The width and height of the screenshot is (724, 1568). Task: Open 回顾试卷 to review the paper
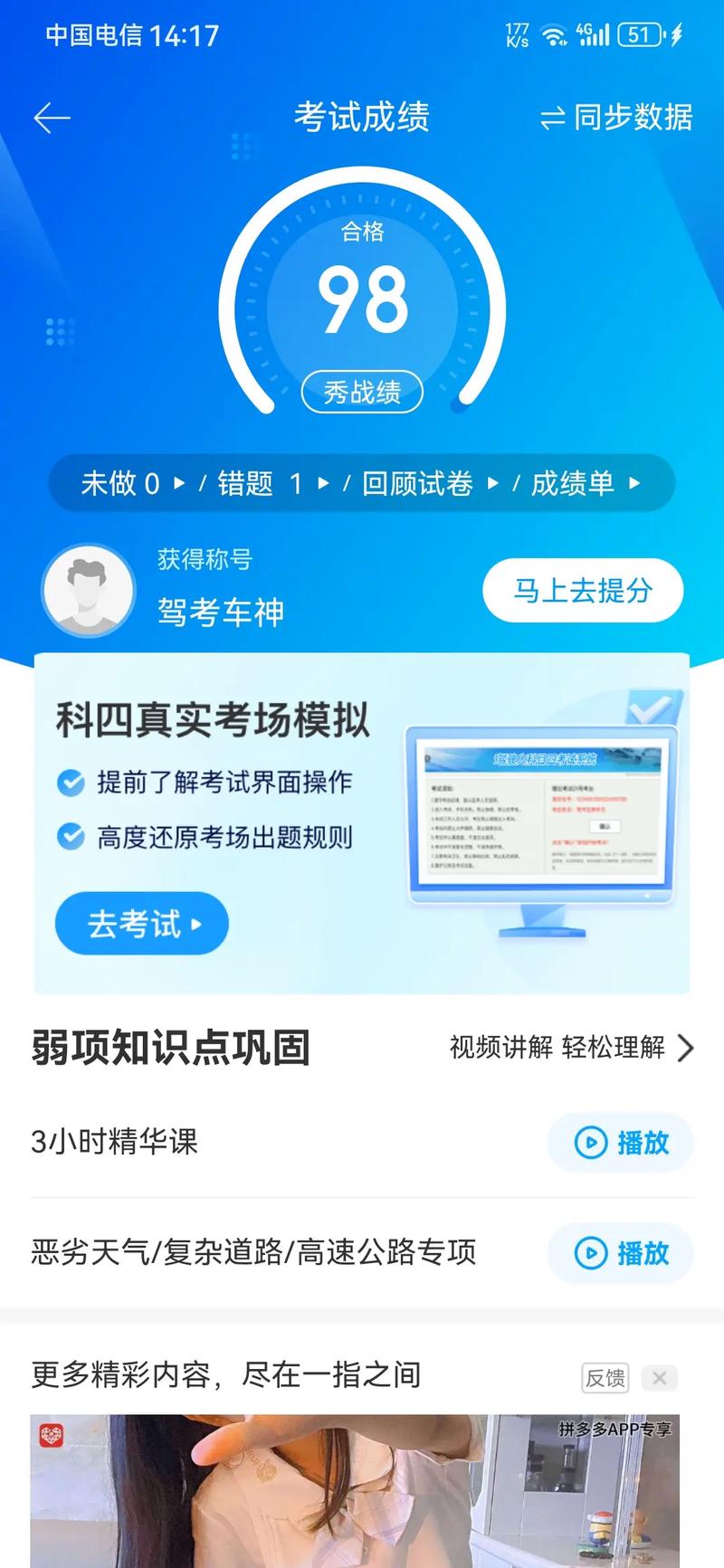pos(429,483)
